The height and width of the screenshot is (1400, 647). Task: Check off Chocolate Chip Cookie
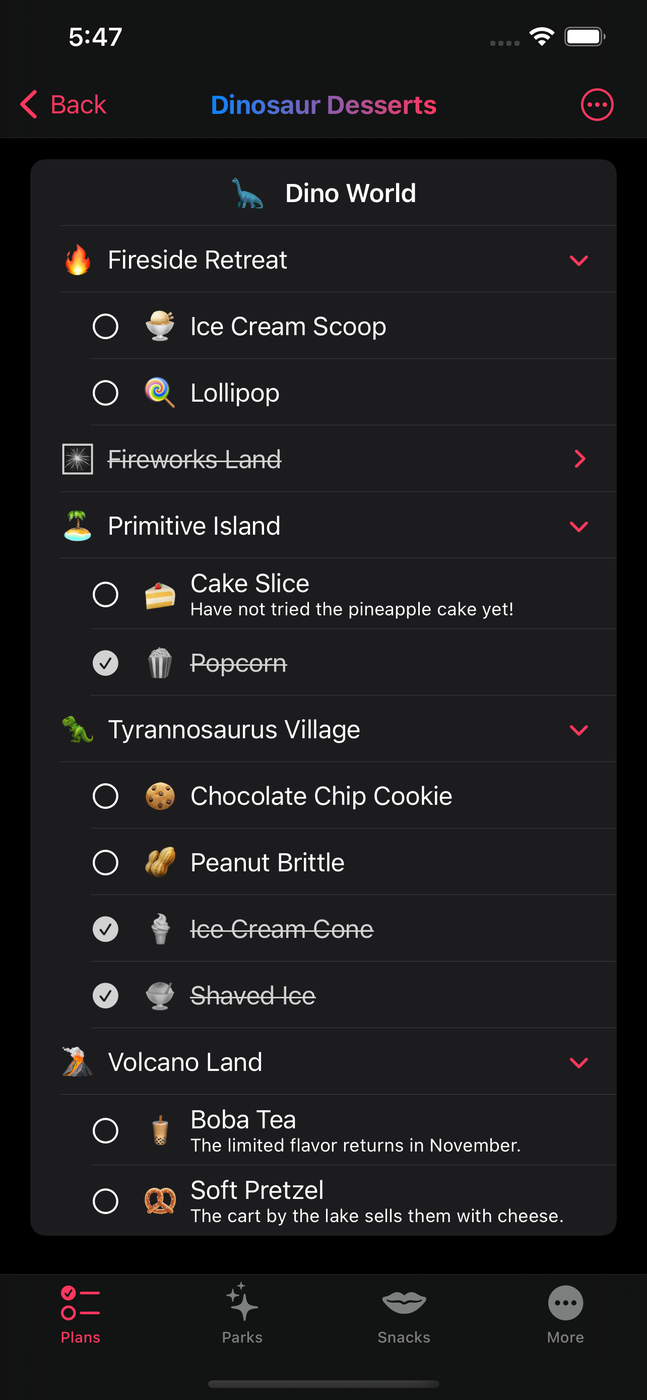pos(105,796)
